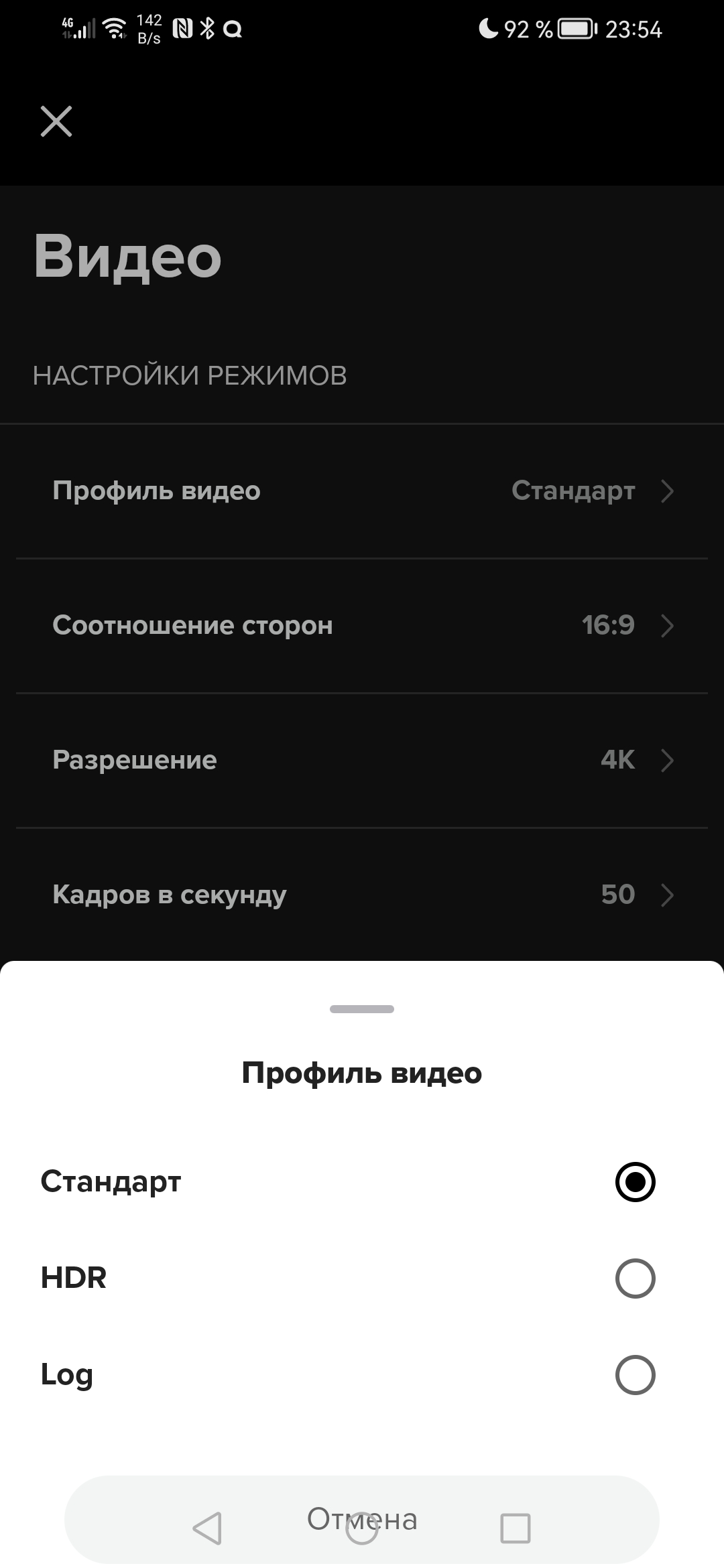Go back with the system back button
The width and height of the screenshot is (724, 1568).
(x=207, y=1528)
